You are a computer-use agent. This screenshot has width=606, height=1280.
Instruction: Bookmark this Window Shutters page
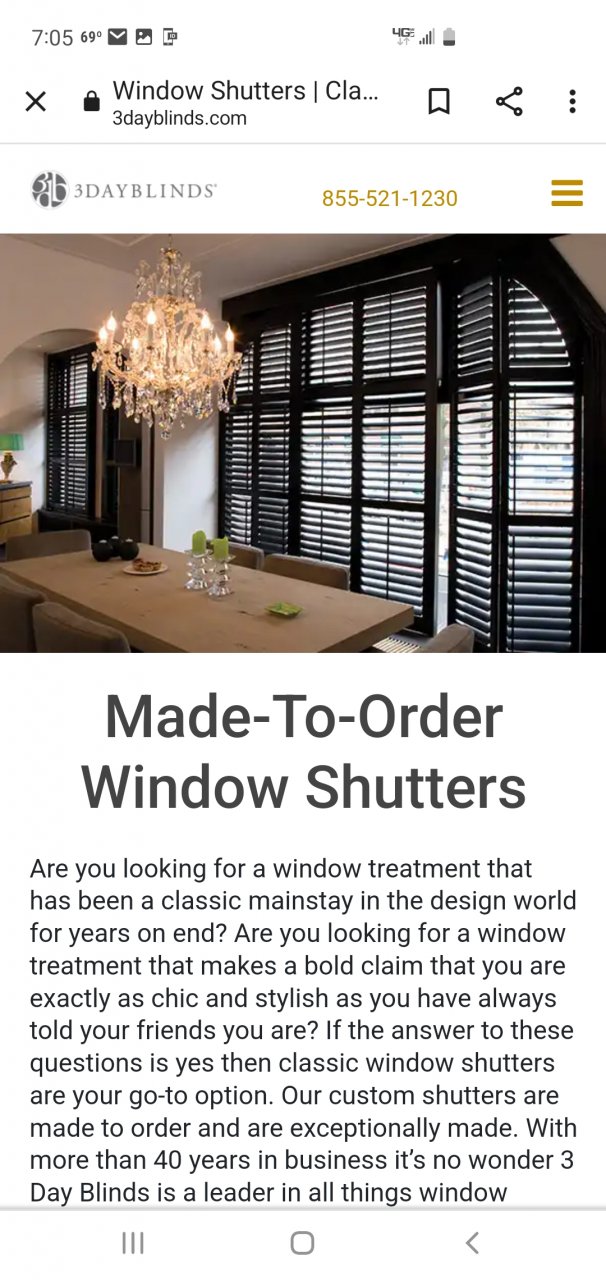coord(439,101)
